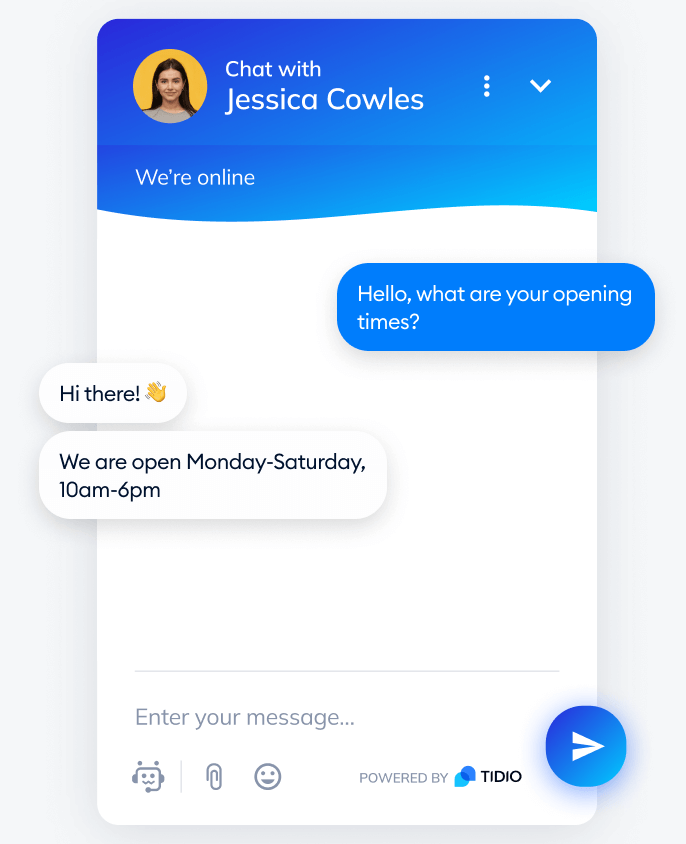Open the chatbot icon
This screenshot has height=844, width=686.
(148, 776)
